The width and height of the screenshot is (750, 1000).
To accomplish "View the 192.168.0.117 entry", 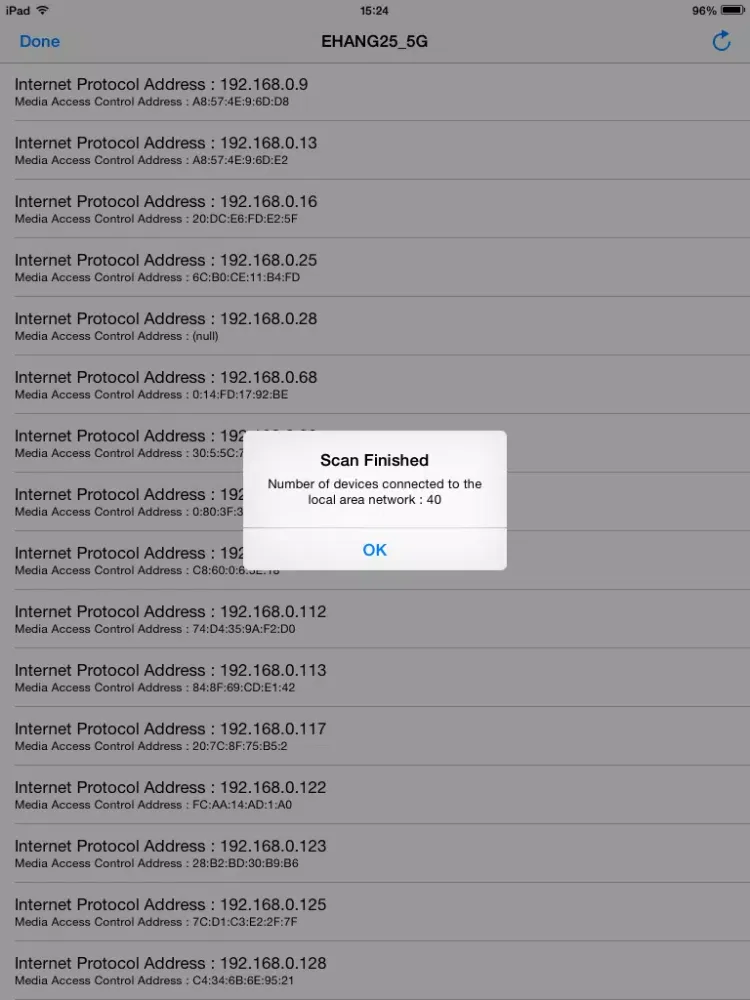I will 170,736.
